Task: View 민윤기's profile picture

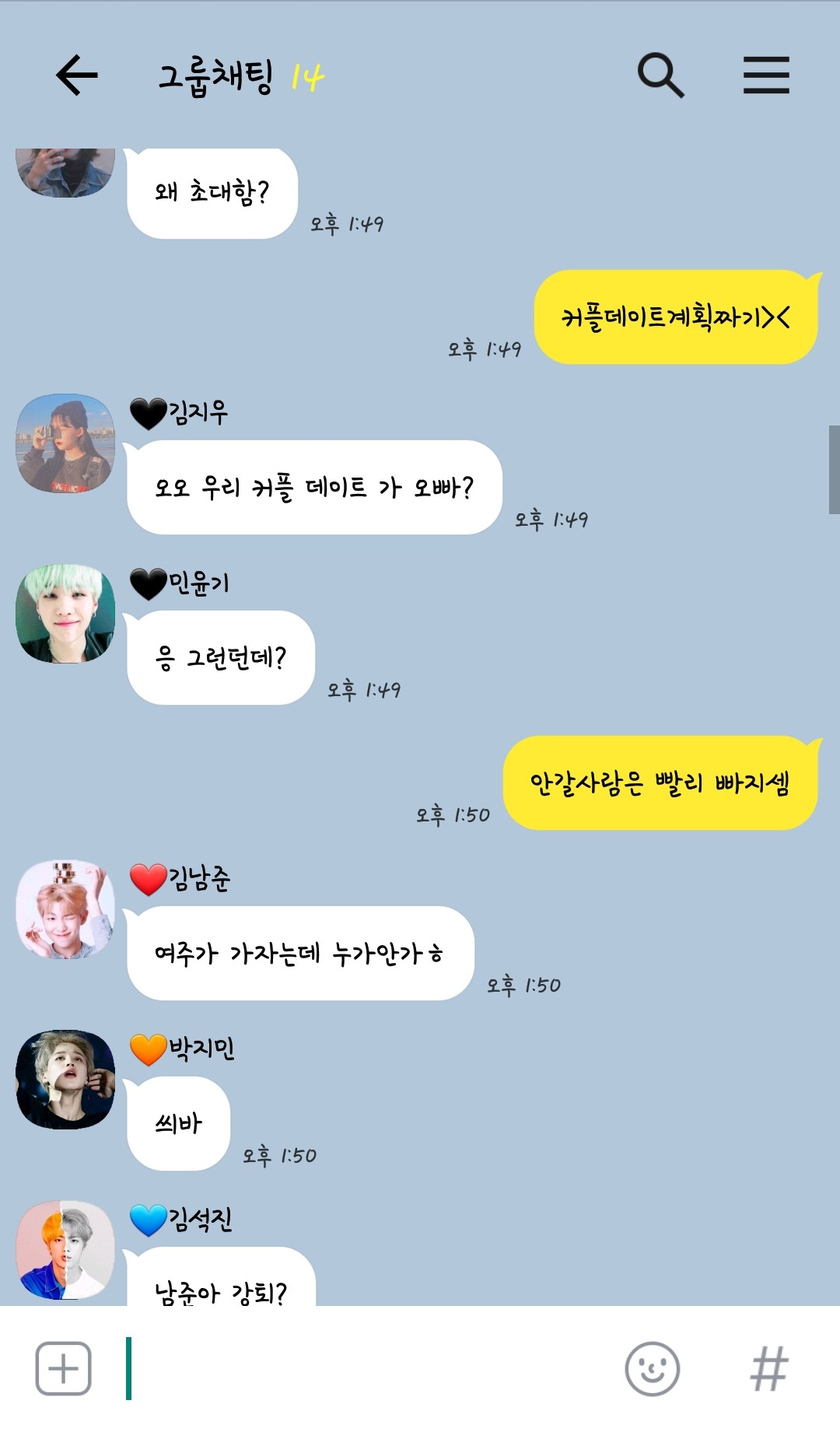Action: [65, 614]
